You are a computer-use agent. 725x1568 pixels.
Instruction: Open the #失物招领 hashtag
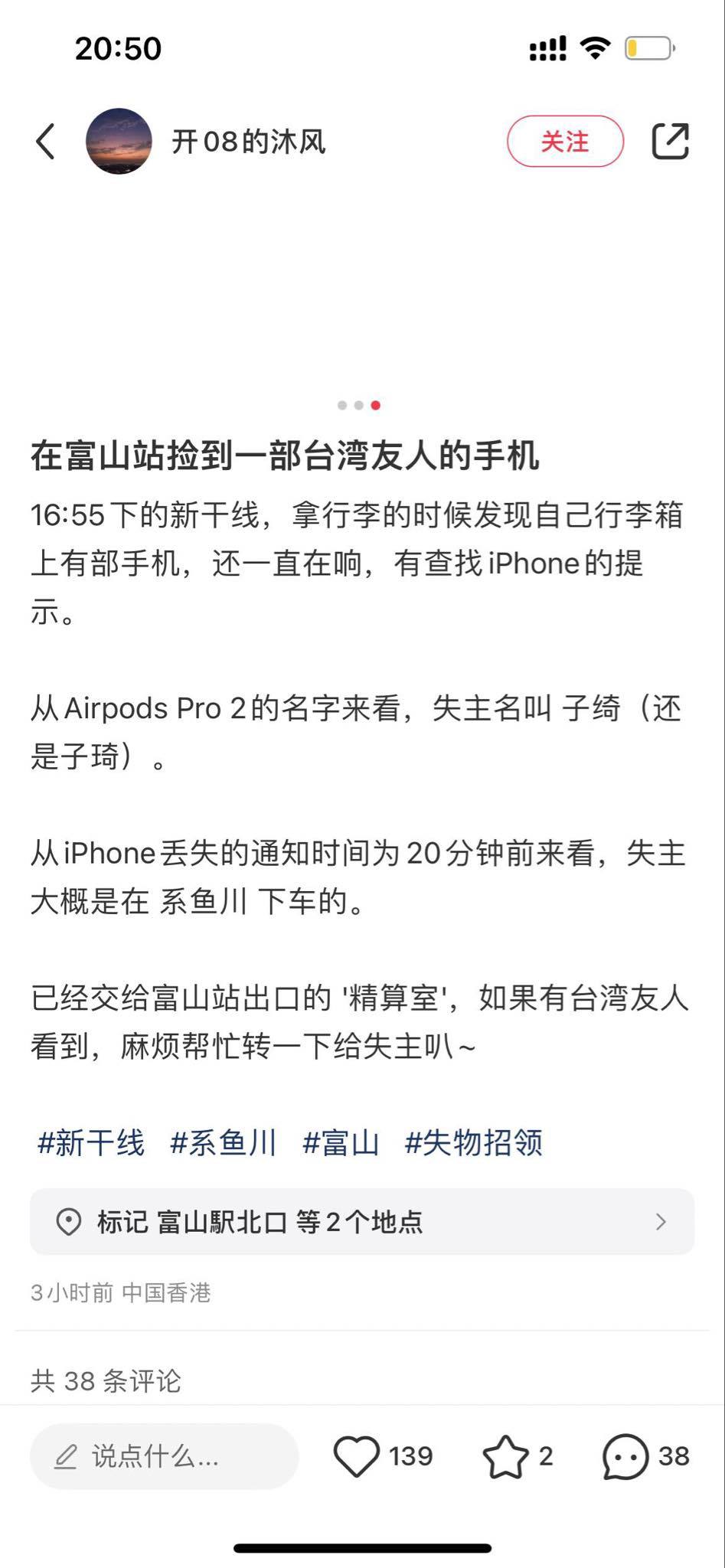[x=473, y=1143]
